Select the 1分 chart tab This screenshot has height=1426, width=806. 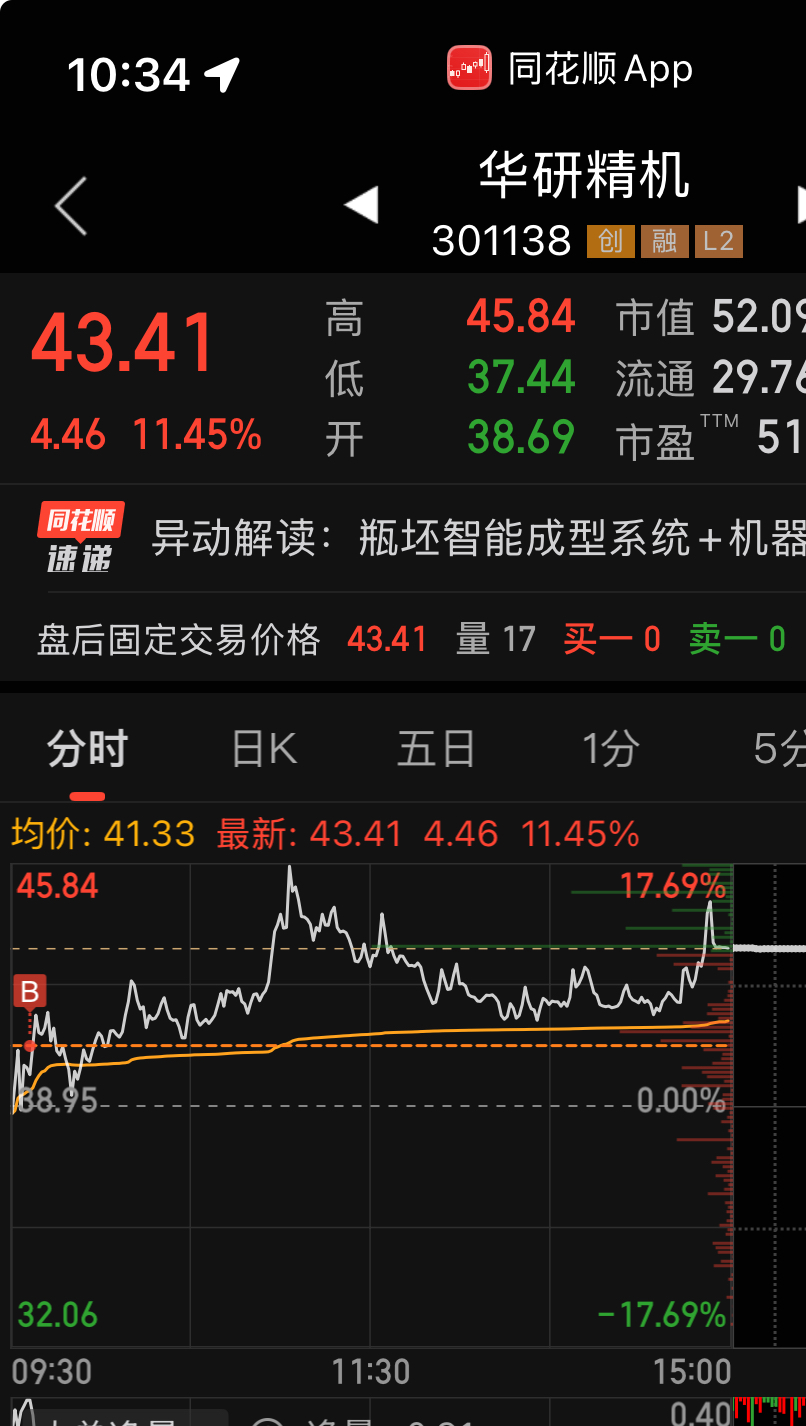pyautogui.click(x=610, y=749)
